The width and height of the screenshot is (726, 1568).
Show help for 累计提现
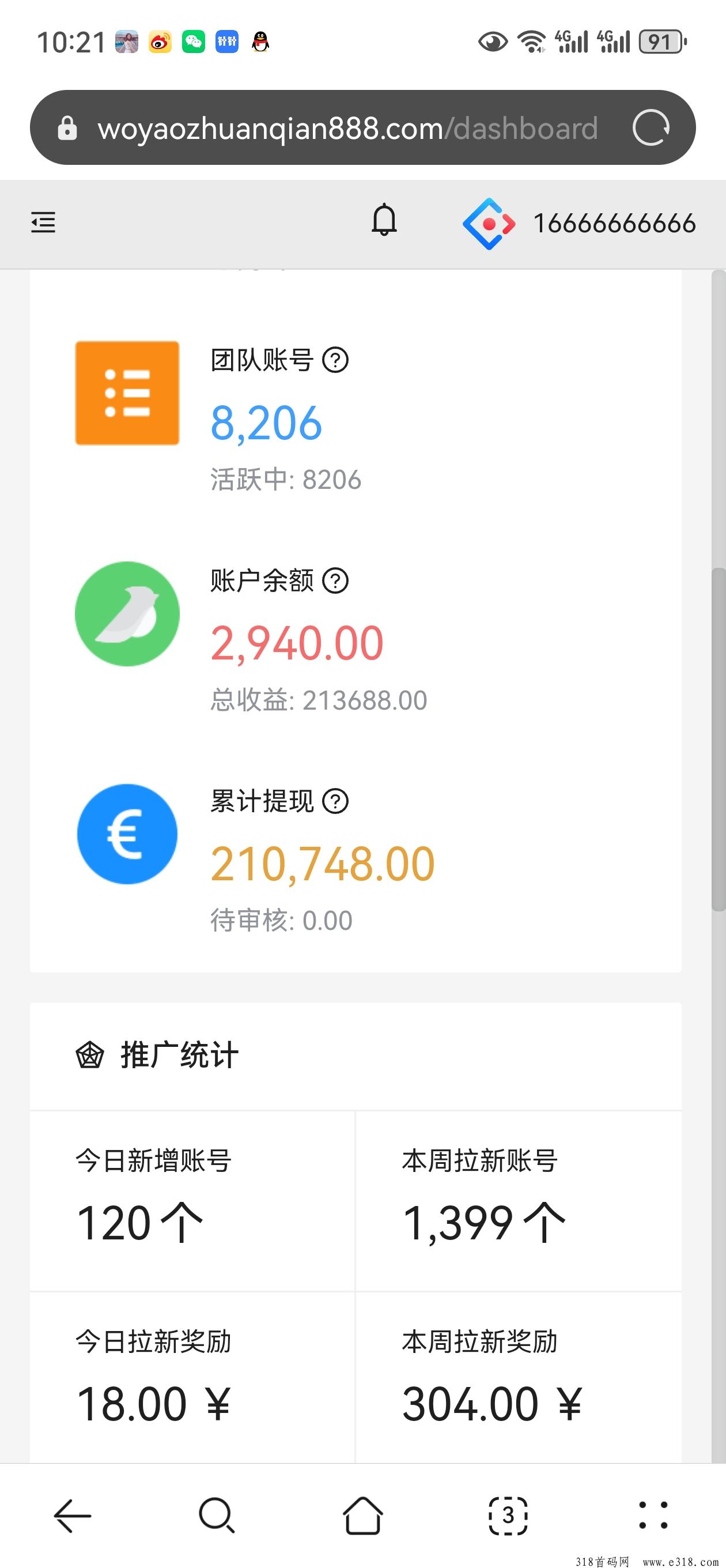[335, 801]
